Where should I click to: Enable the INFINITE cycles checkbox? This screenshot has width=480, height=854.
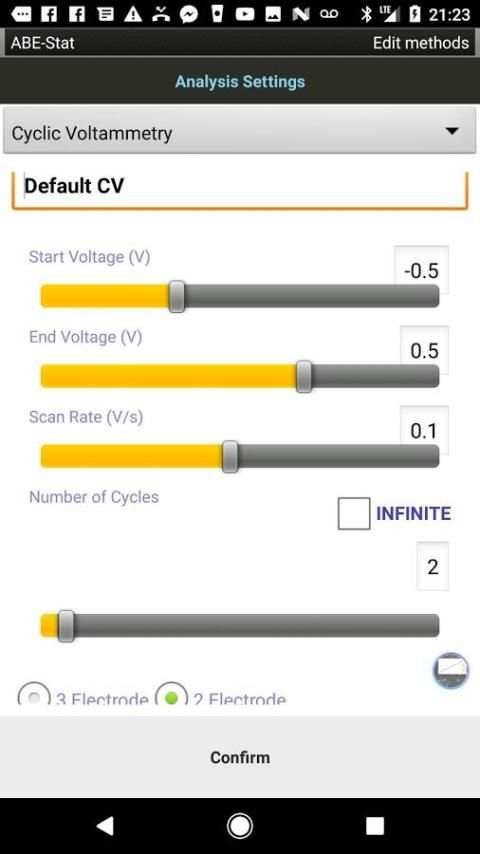354,513
